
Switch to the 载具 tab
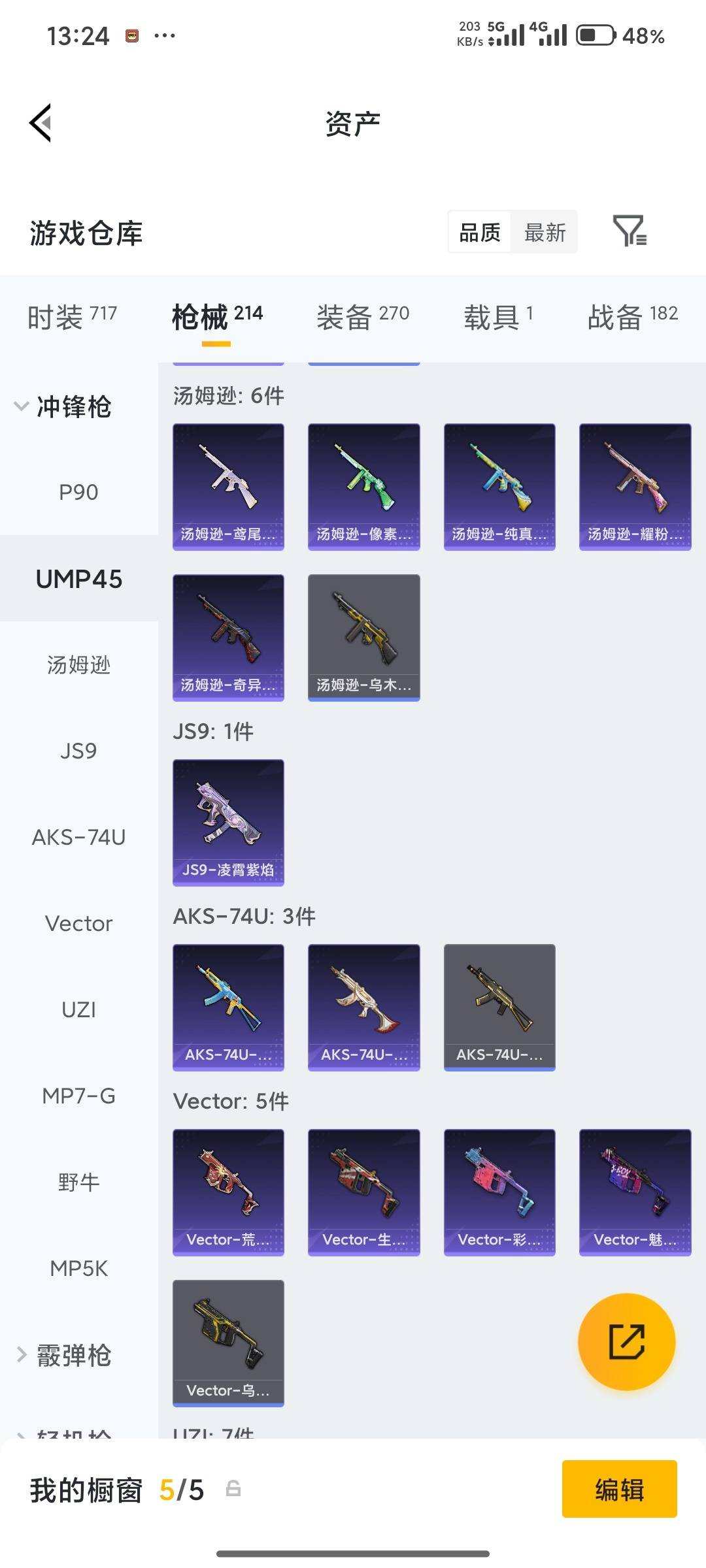[x=498, y=317]
